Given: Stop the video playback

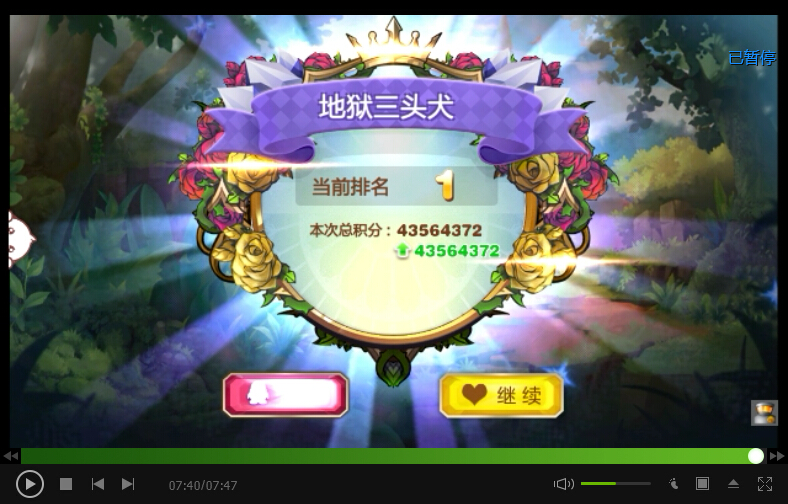Looking at the screenshot, I should (x=66, y=484).
